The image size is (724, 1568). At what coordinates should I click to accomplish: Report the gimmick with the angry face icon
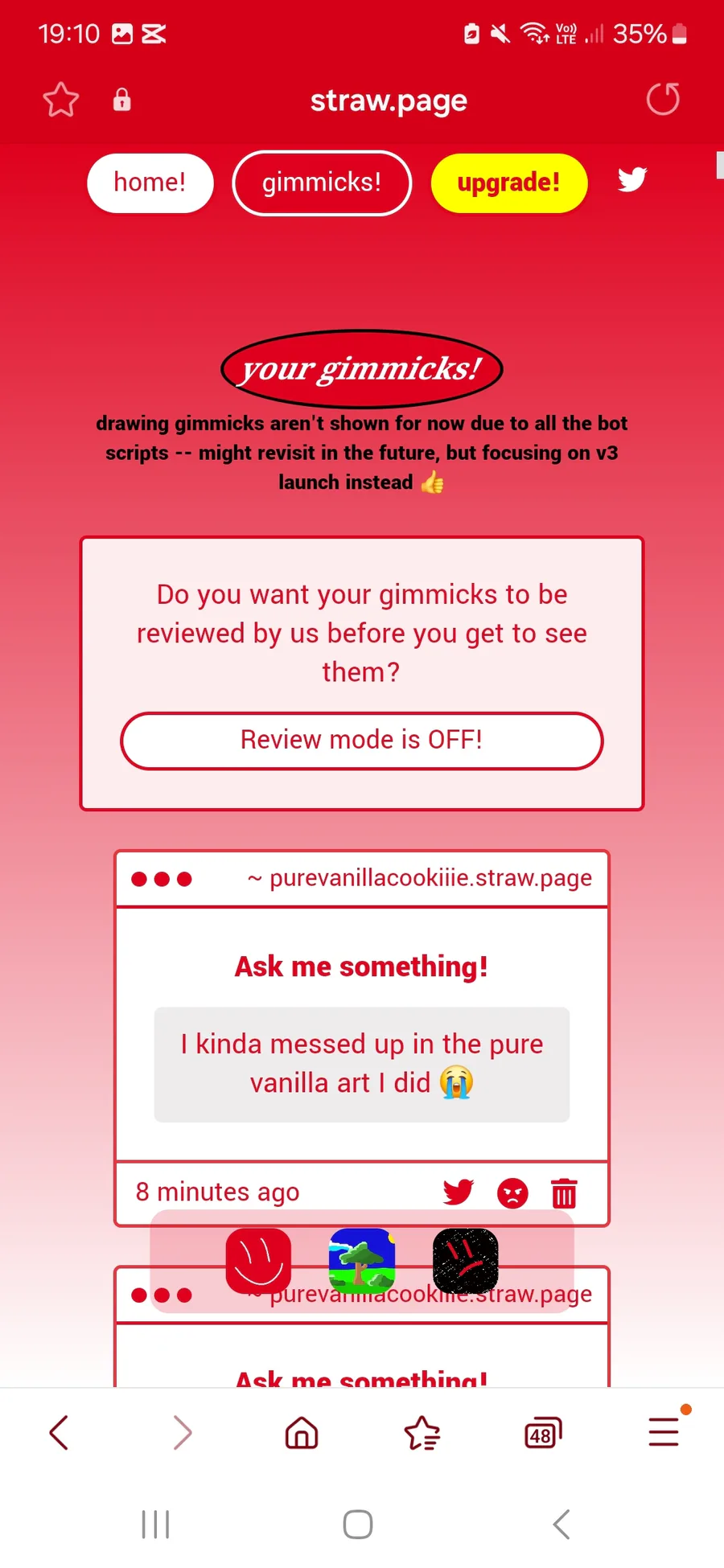tap(512, 1193)
